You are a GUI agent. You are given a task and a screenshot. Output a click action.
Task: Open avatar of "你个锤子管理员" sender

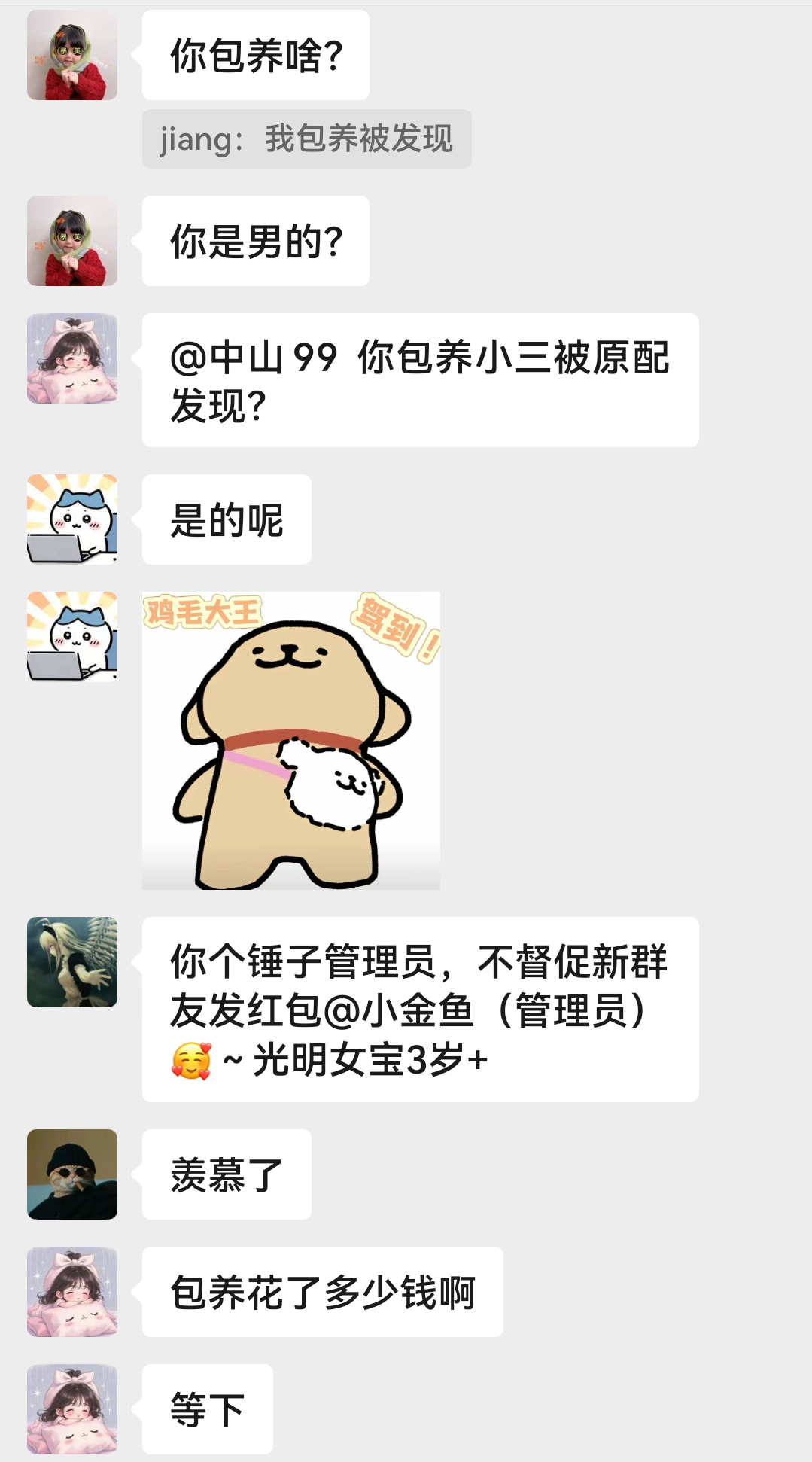tap(72, 962)
